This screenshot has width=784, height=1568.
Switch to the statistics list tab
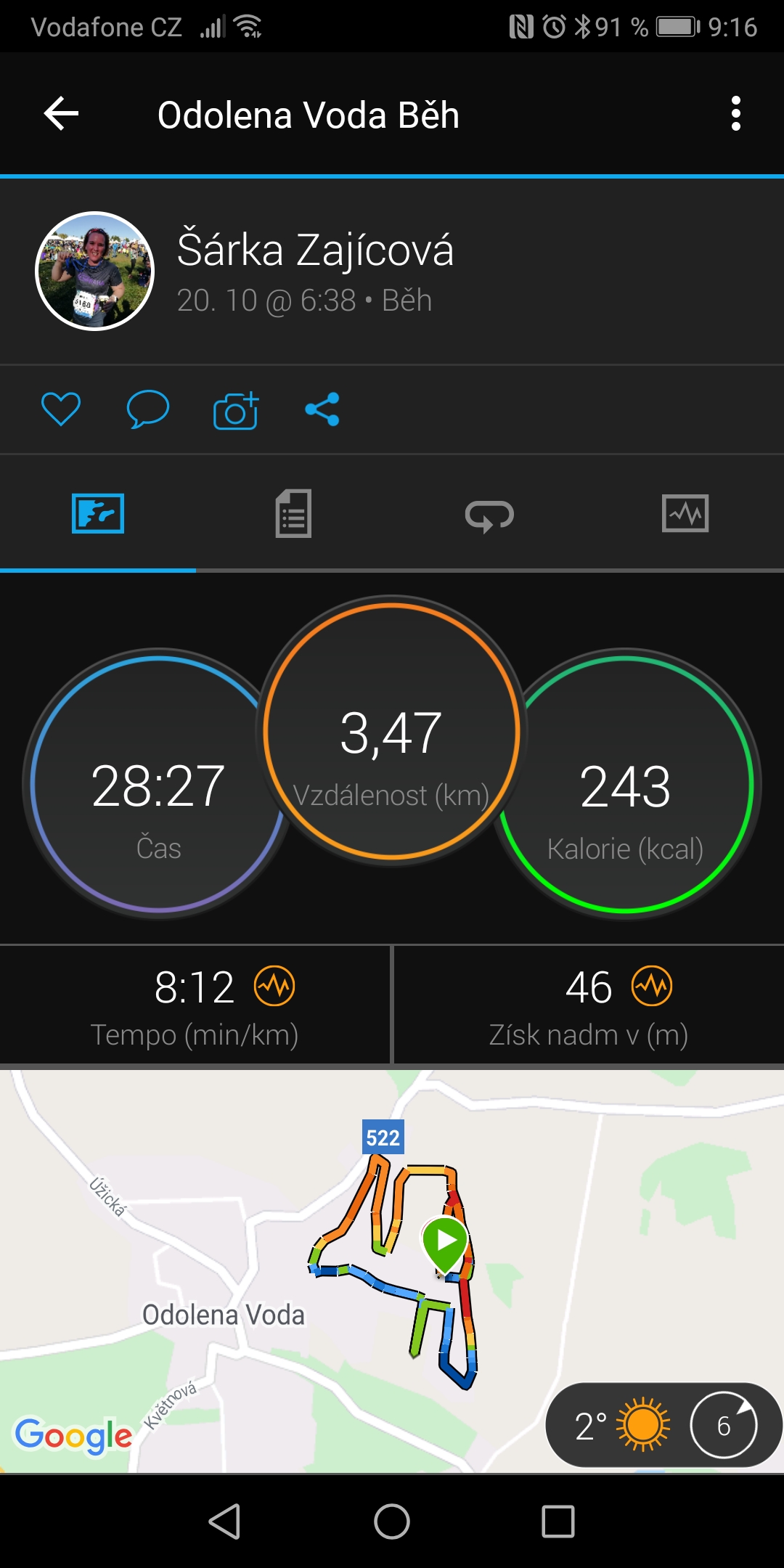[x=293, y=513]
